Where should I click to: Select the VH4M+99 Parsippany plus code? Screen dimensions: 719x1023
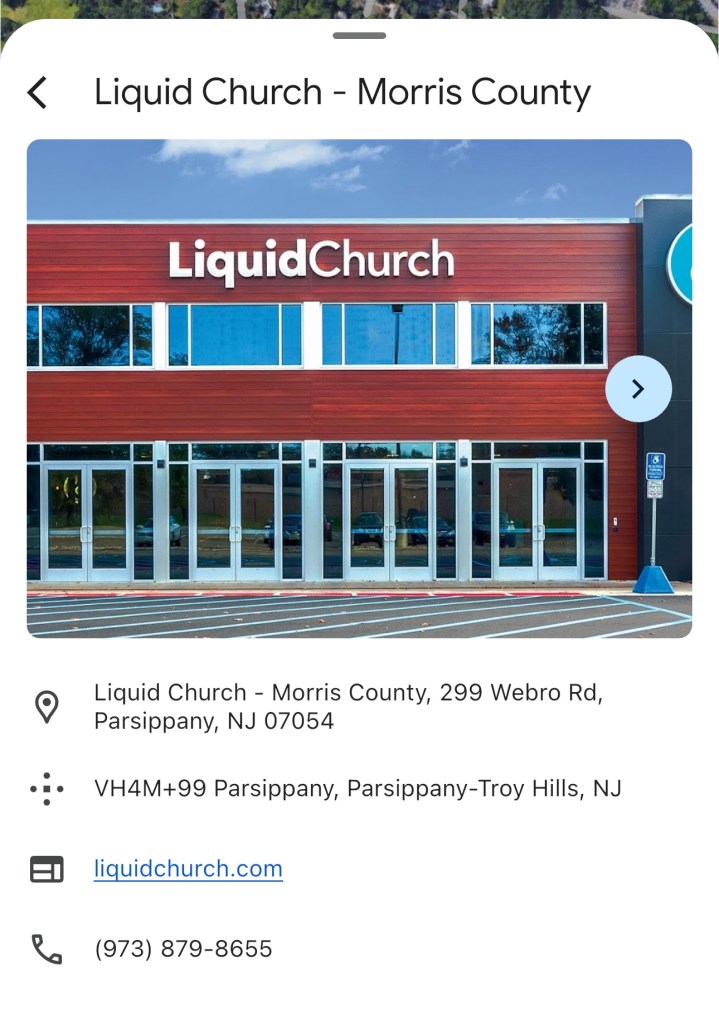357,789
